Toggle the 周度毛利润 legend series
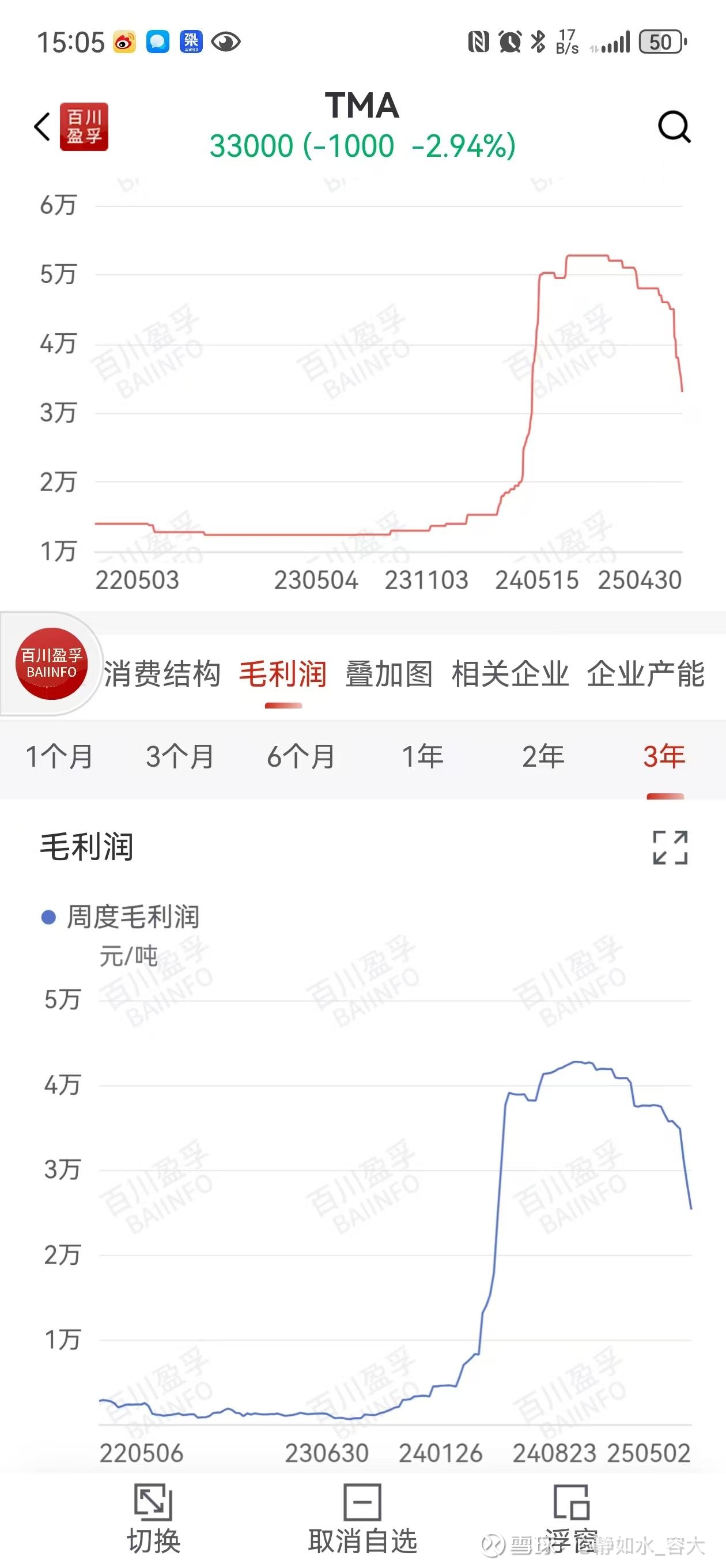This screenshot has height=1568, width=726. point(120,917)
